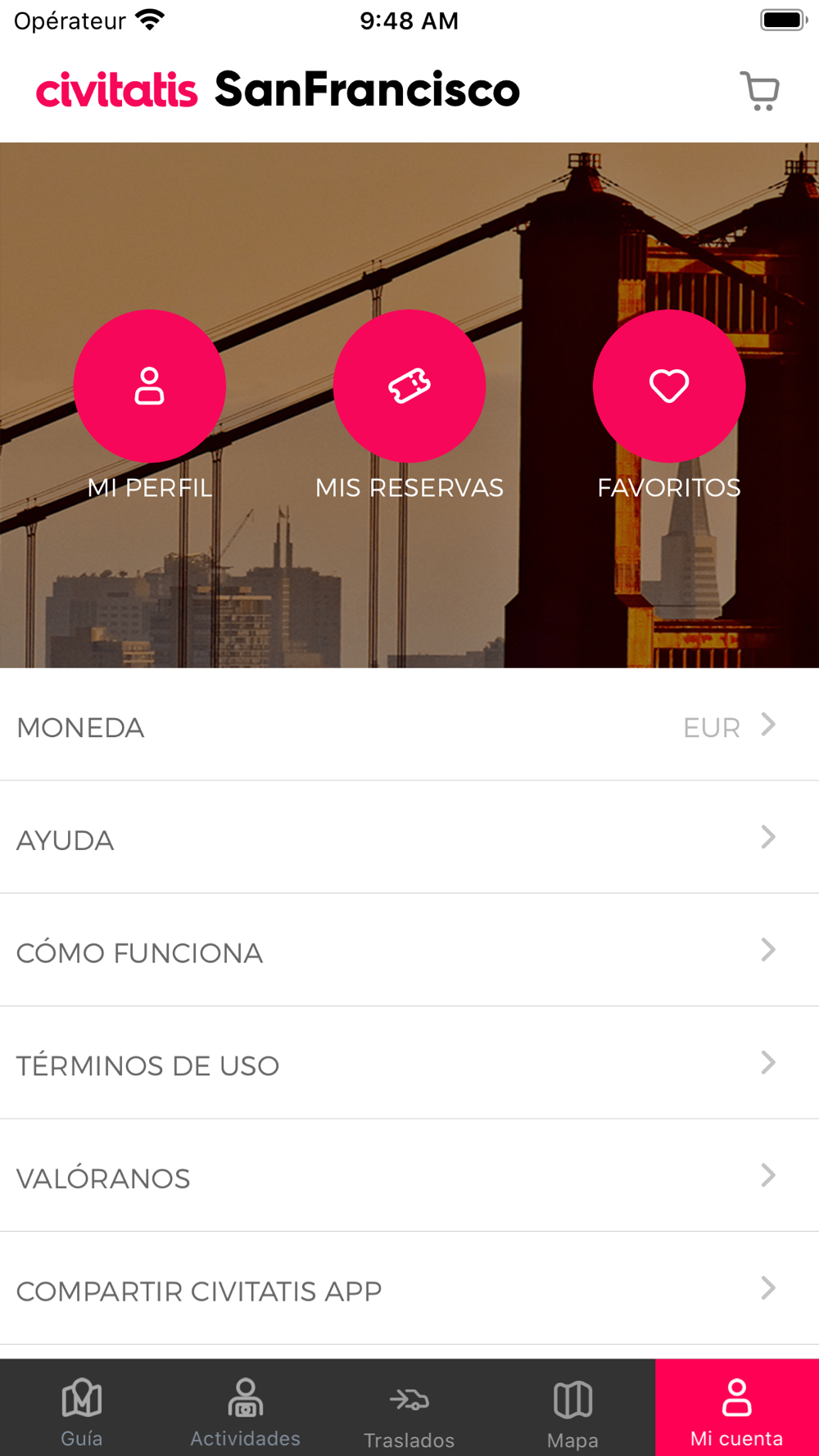
Task: Tap Valóranos to rate the app
Action: tap(409, 1176)
